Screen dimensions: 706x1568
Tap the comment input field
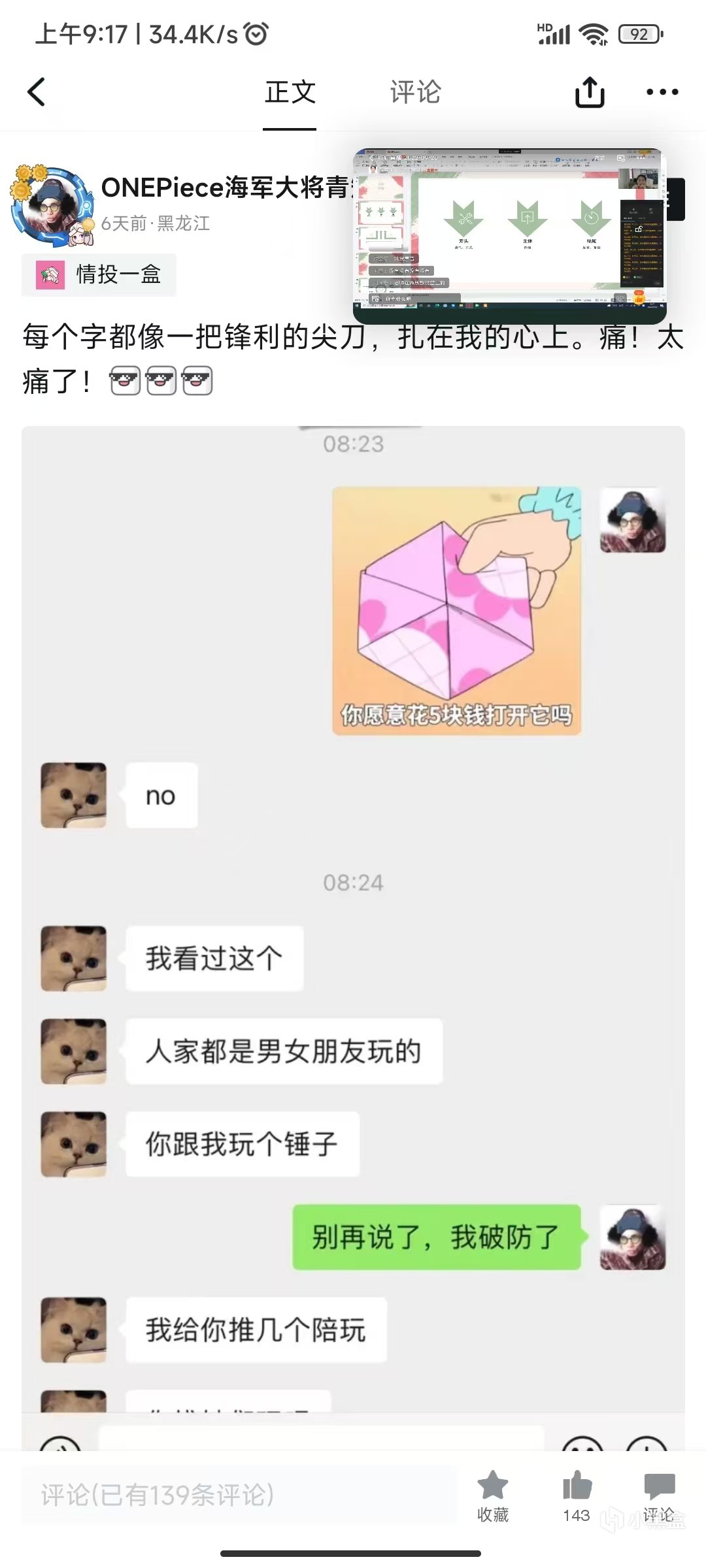pyautogui.click(x=239, y=1495)
